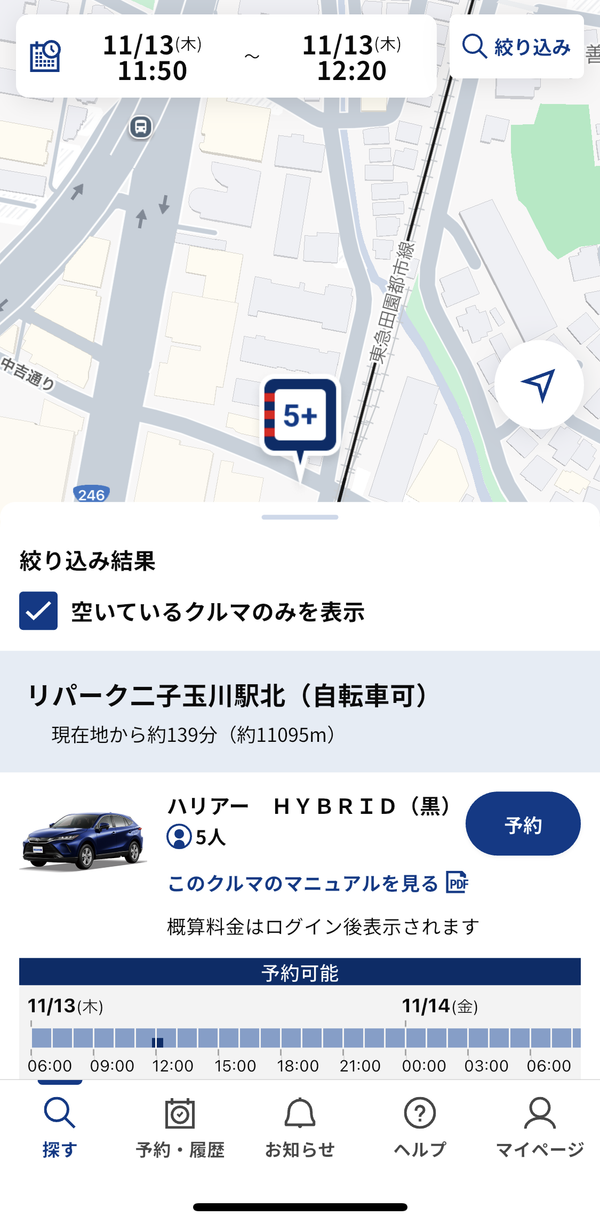Open the 絞り込み filter button
This screenshot has width=600, height=1224.
tap(517, 47)
